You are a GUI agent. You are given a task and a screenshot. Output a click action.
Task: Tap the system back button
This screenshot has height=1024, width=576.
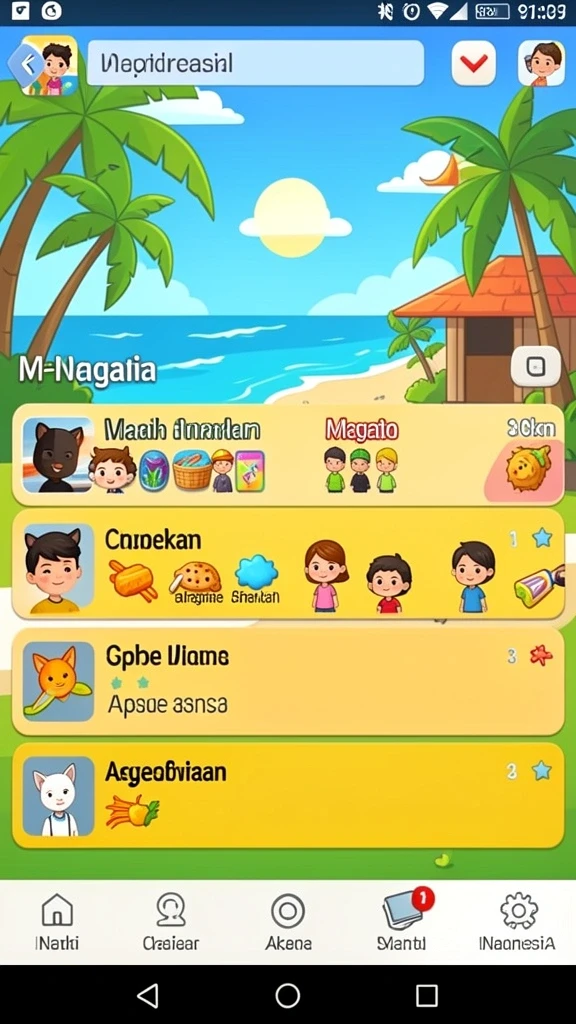(148, 995)
